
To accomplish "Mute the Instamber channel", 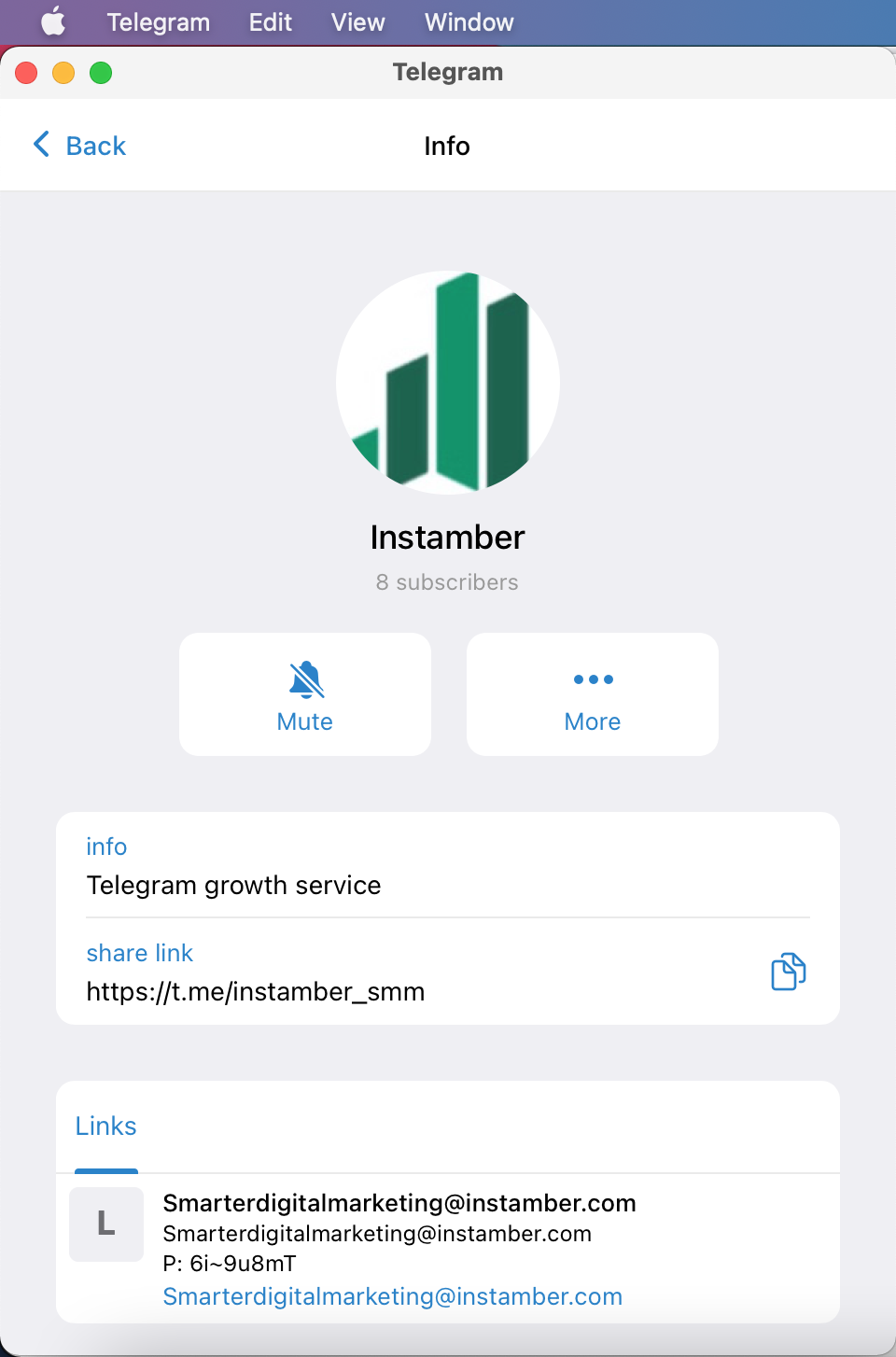I will click(305, 694).
